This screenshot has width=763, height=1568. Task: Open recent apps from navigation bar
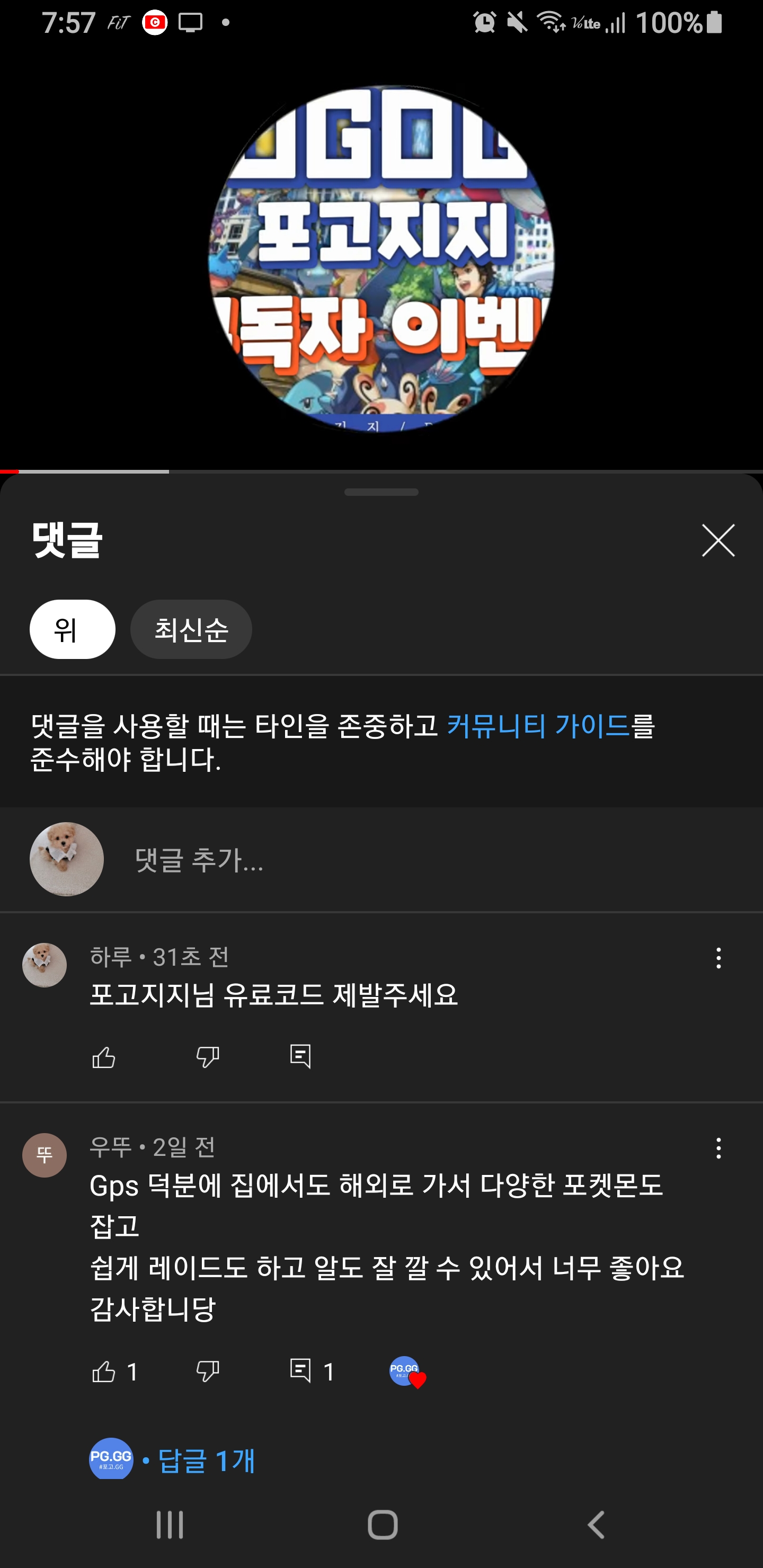click(x=169, y=1525)
